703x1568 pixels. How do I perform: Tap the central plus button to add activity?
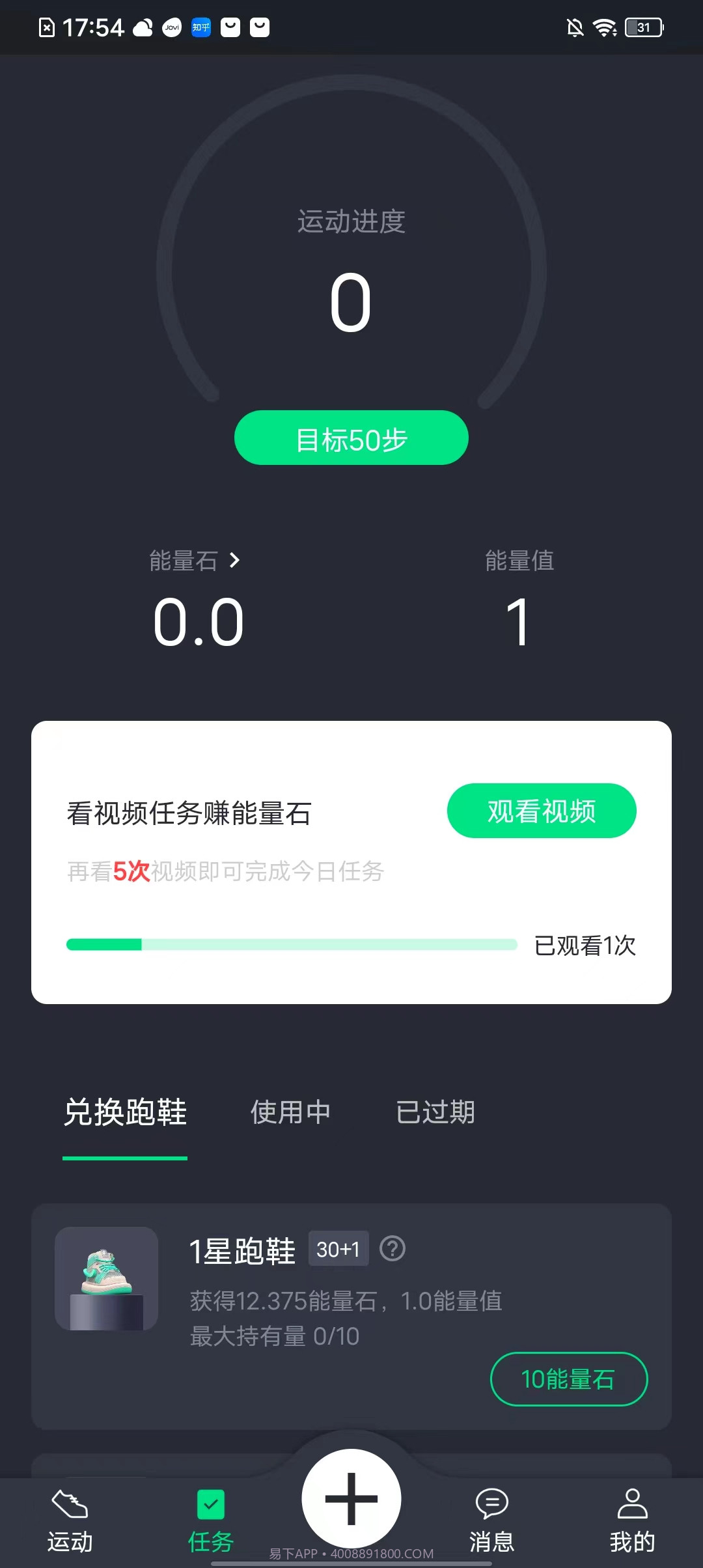click(x=351, y=1498)
